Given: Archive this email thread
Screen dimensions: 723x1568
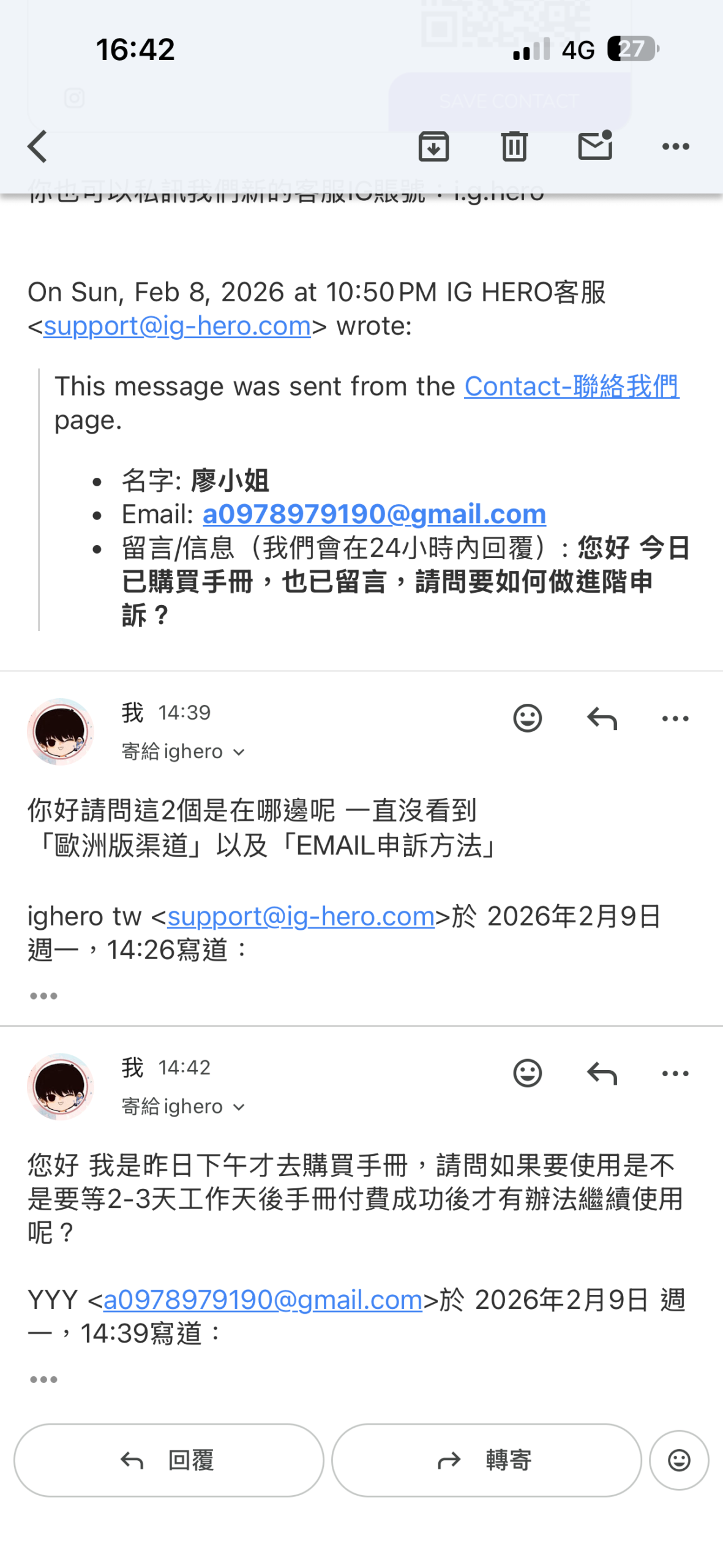Looking at the screenshot, I should pos(433,146).
